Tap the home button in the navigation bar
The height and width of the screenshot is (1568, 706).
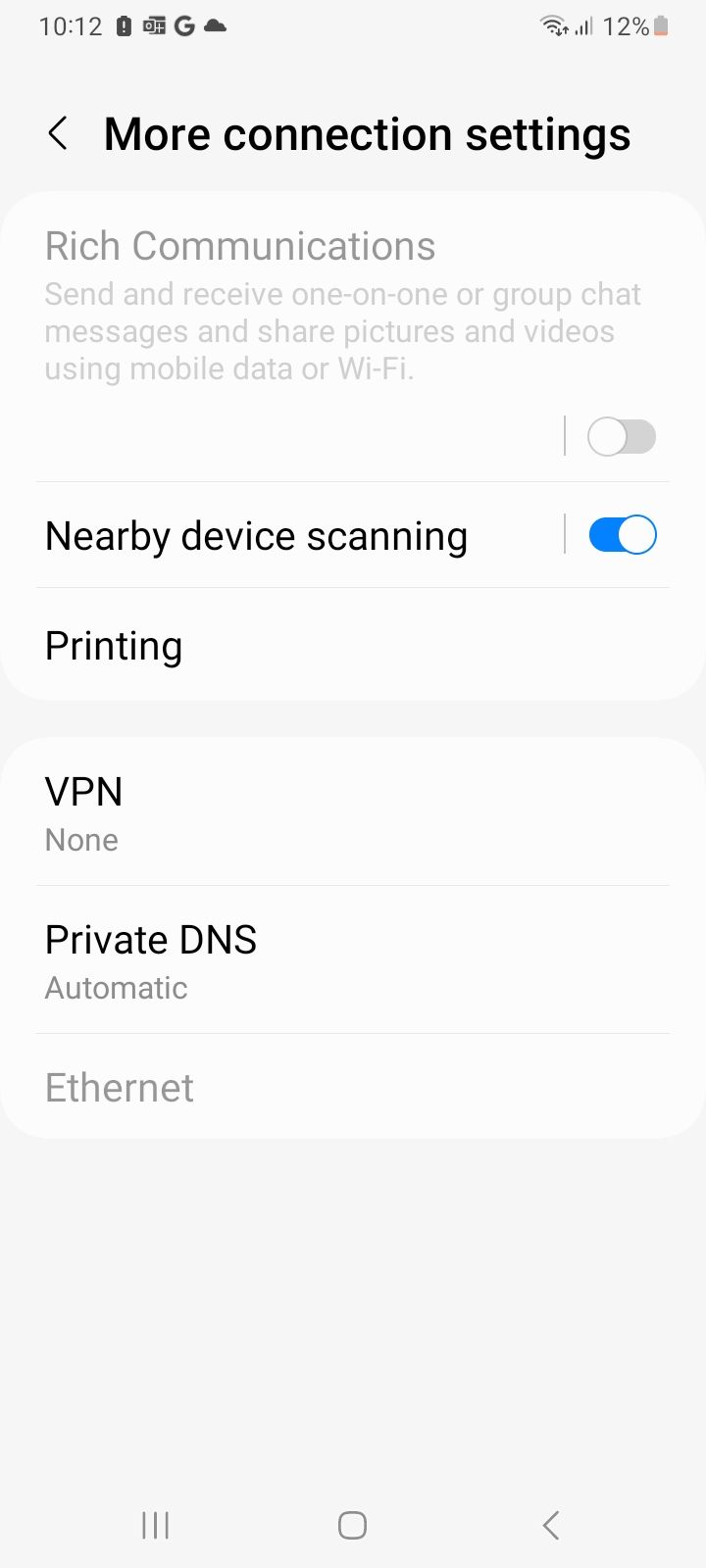coord(351,1525)
